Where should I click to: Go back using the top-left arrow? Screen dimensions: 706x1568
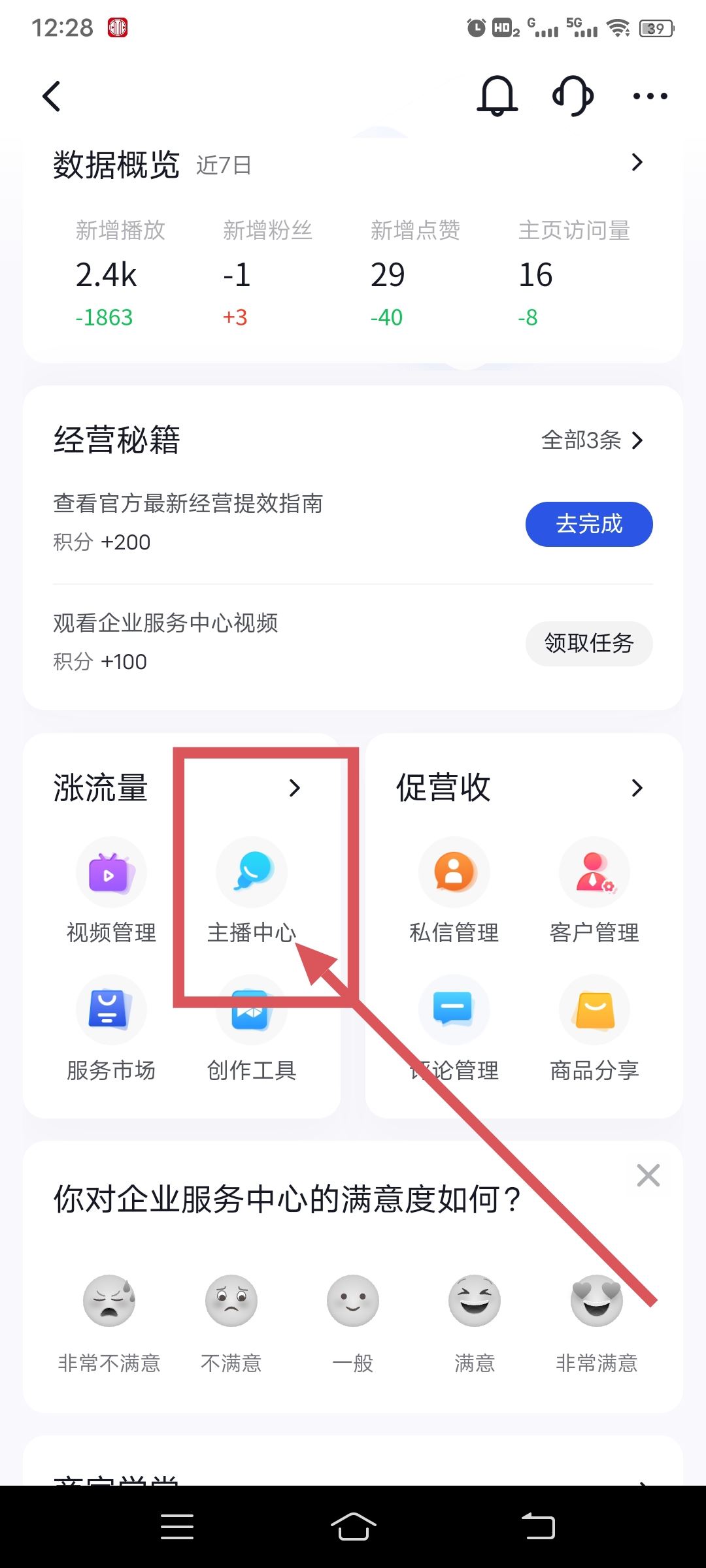[x=52, y=97]
